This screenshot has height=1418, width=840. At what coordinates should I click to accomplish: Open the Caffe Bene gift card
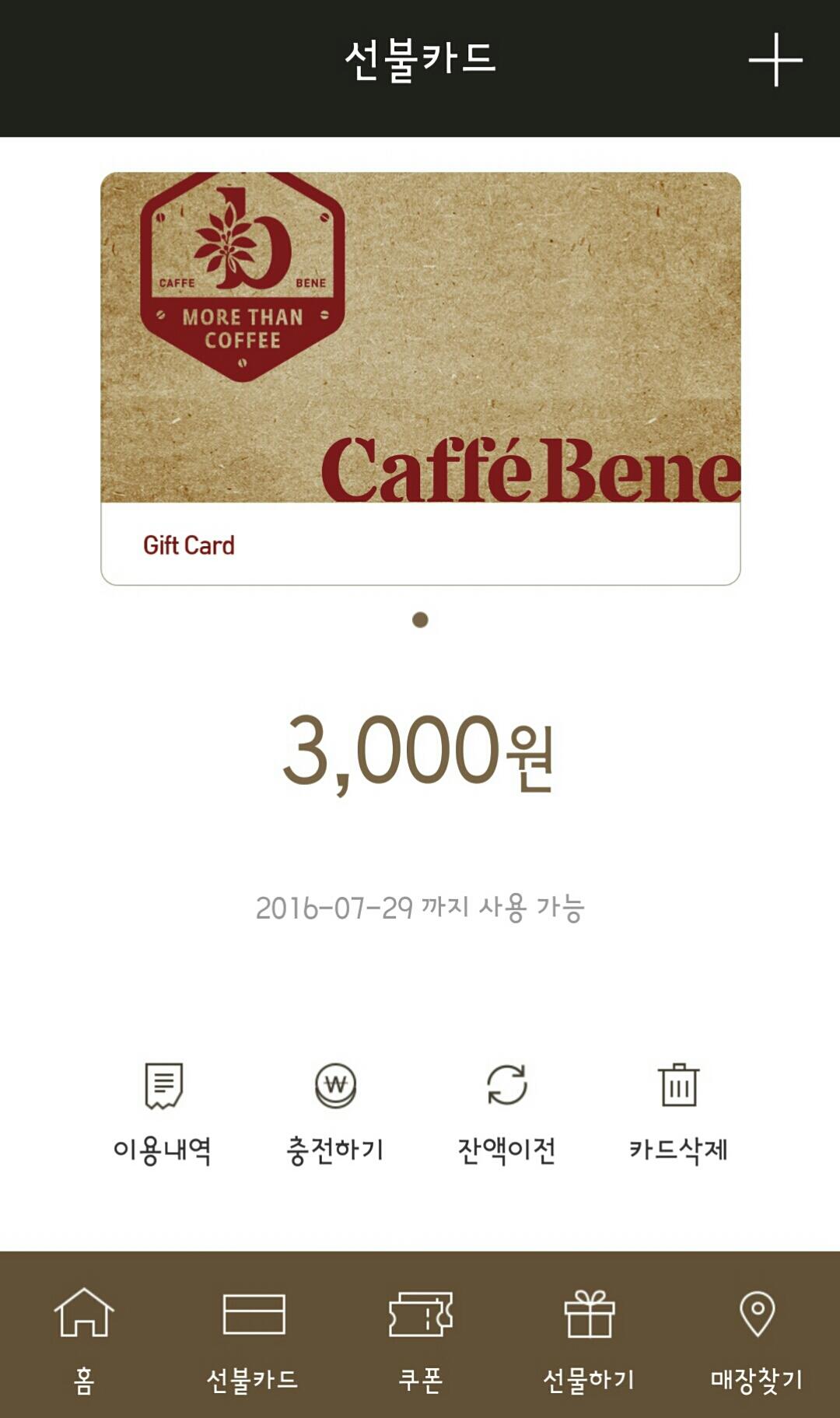tap(420, 378)
